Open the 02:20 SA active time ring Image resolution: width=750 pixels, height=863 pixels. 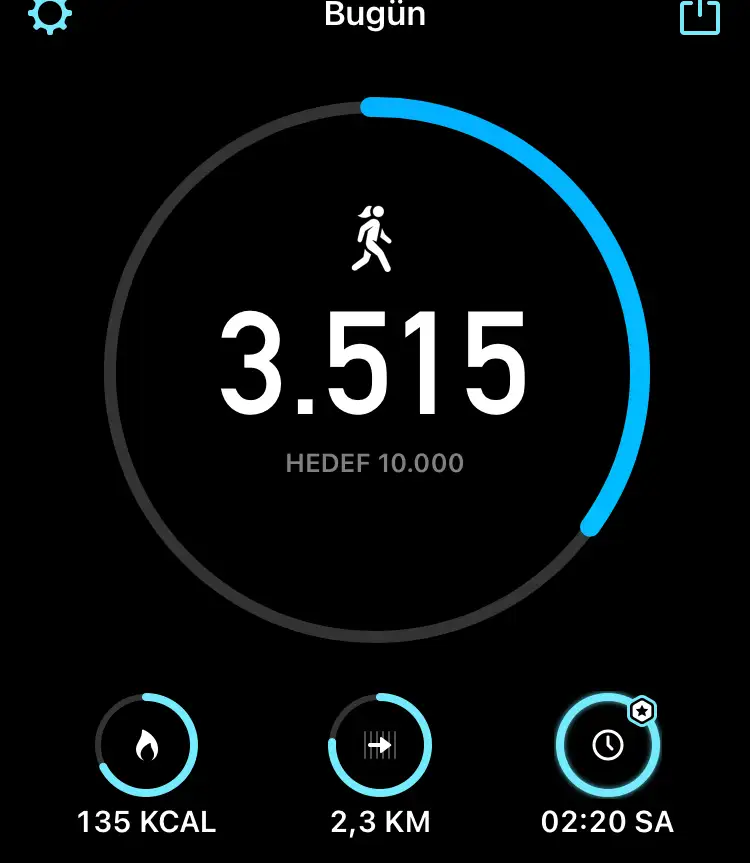(608, 745)
